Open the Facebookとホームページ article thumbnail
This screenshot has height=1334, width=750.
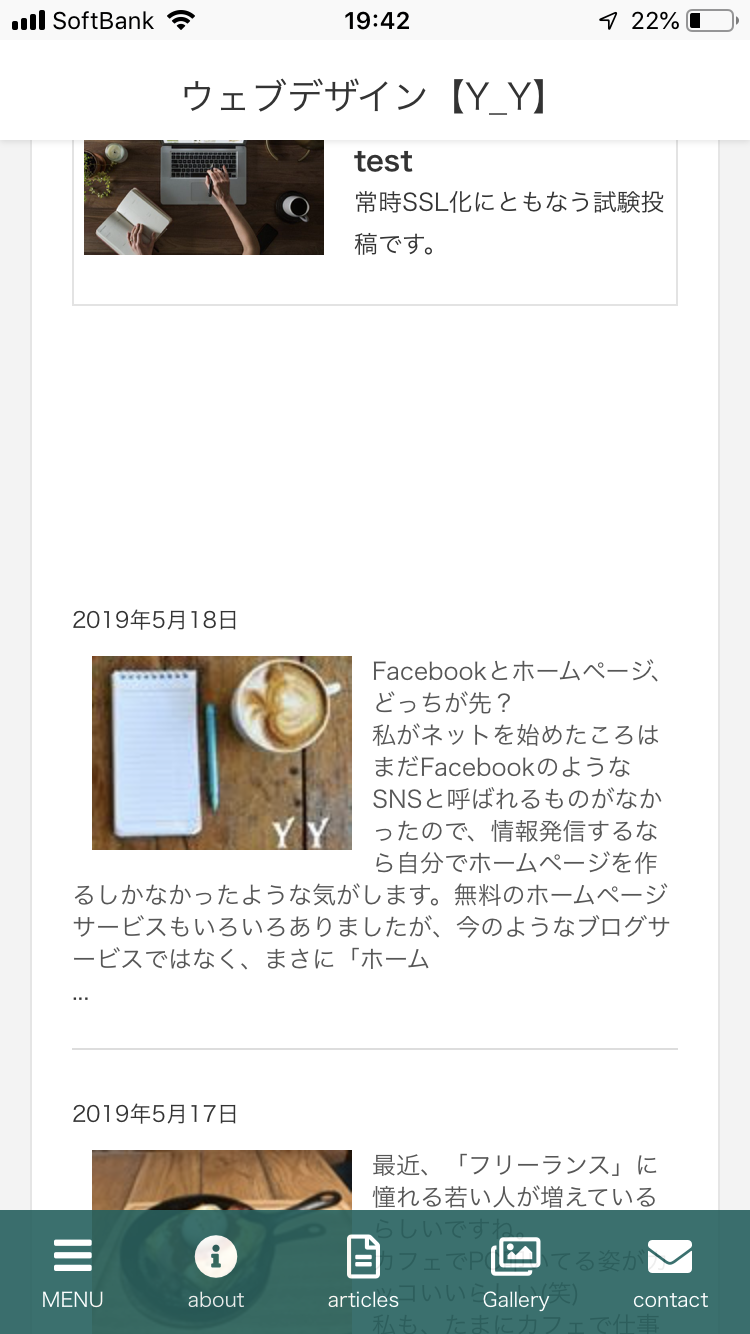click(x=222, y=753)
